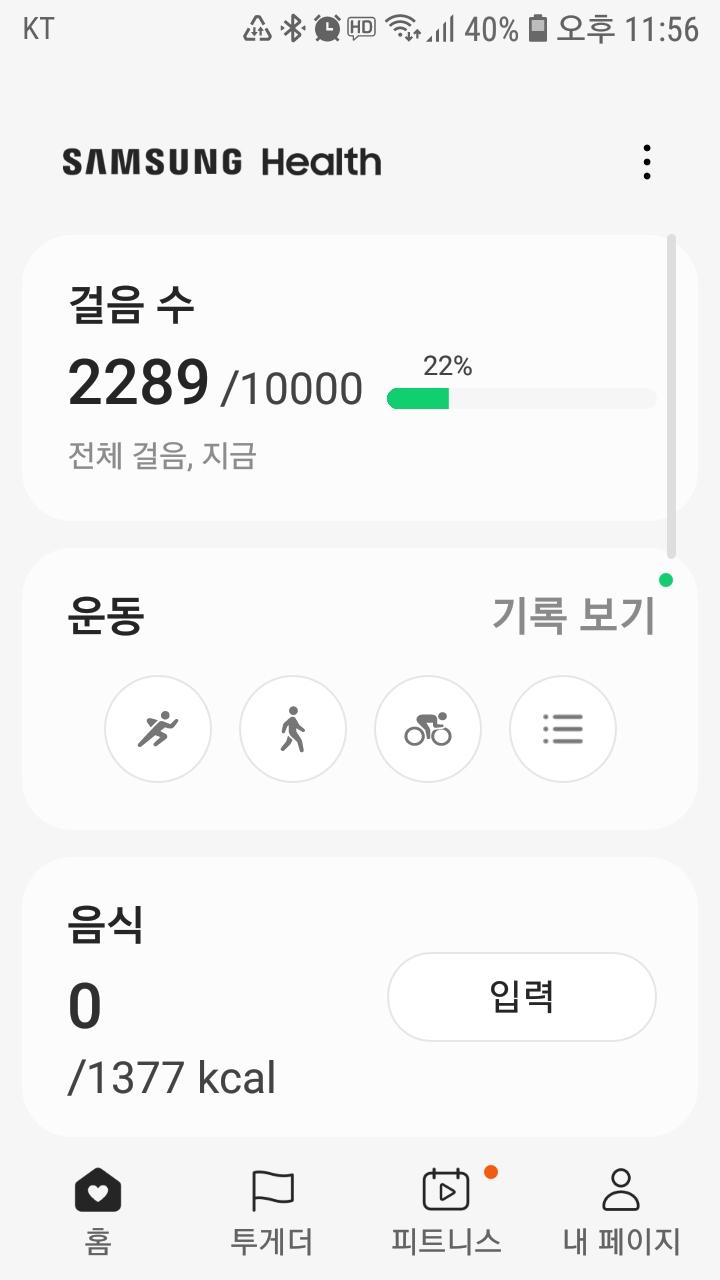Tap the 입력 button to log food
720x1280 pixels.
click(x=521, y=997)
